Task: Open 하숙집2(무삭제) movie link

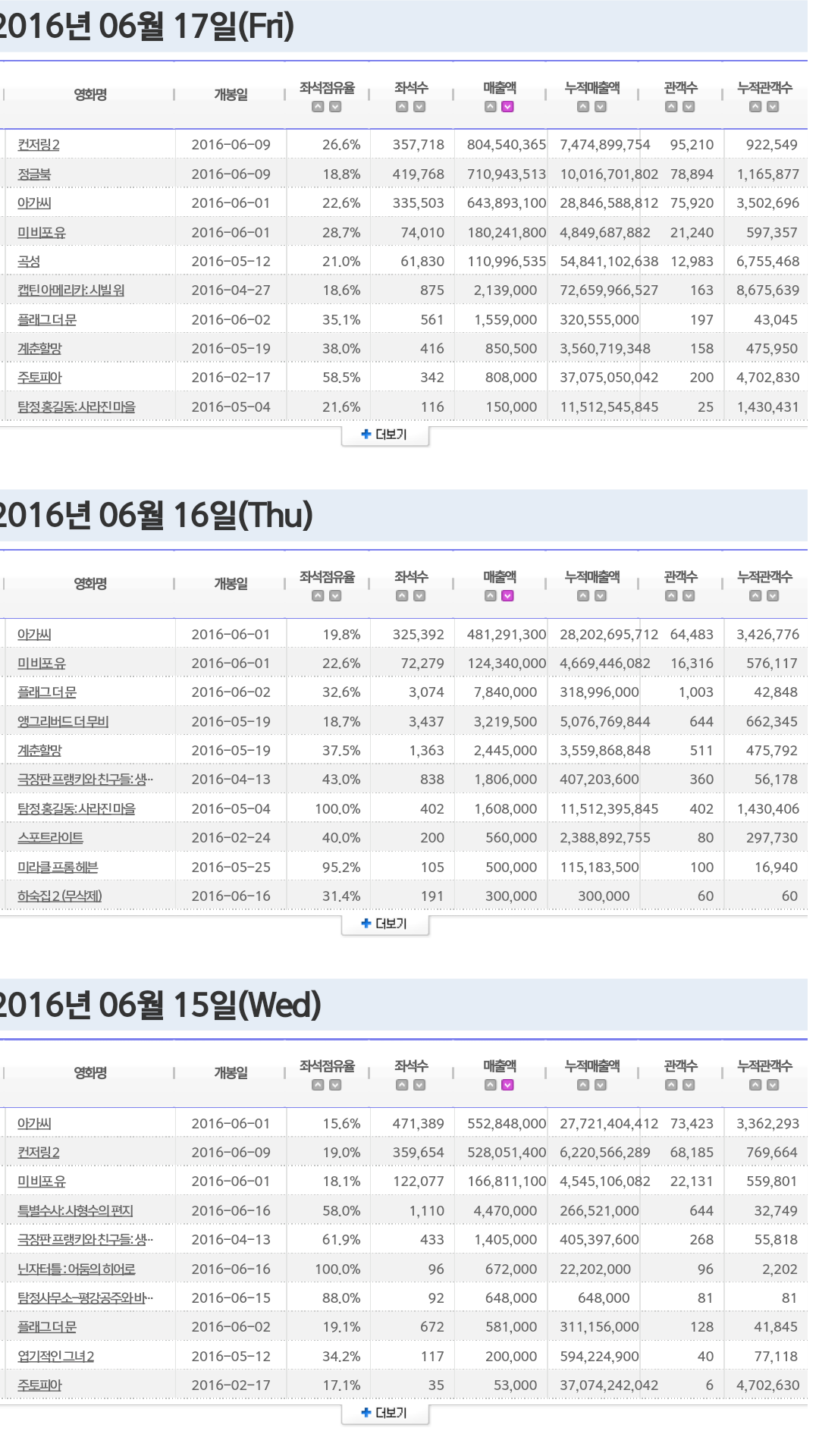Action: click(x=60, y=896)
